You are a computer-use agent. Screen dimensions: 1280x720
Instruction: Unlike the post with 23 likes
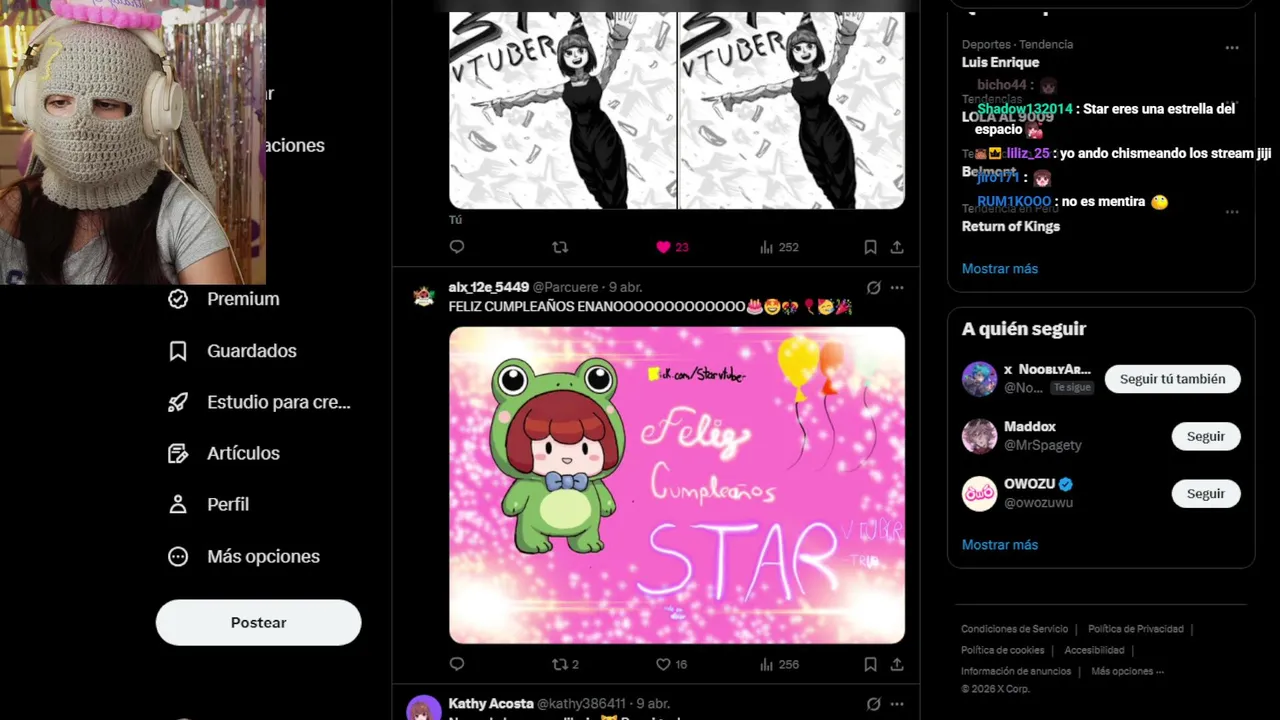662,247
